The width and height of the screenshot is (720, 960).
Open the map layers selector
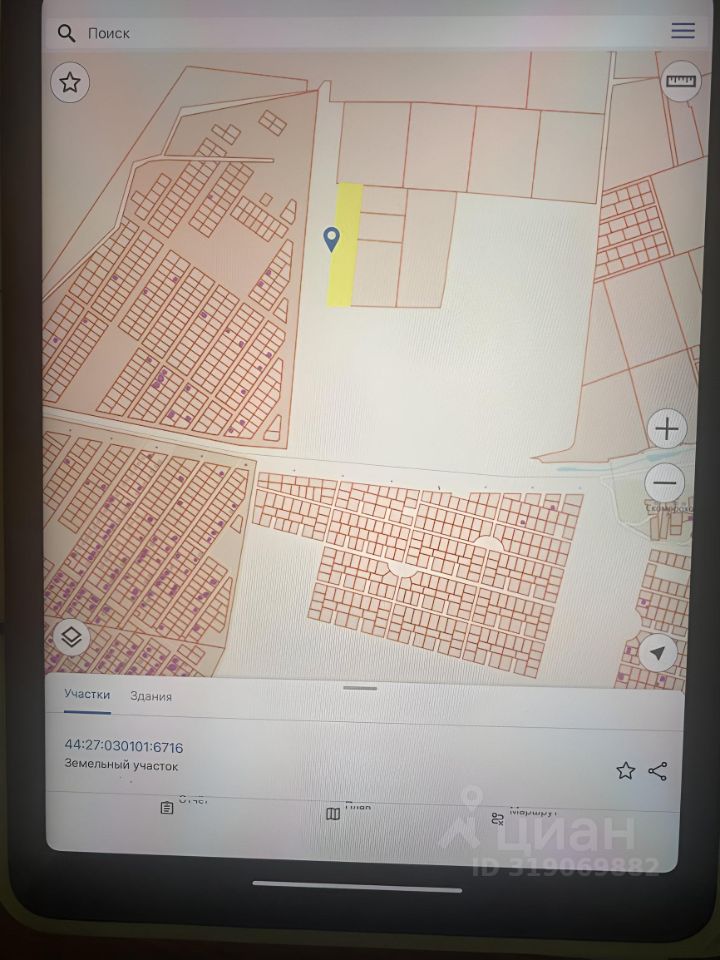pos(71,636)
